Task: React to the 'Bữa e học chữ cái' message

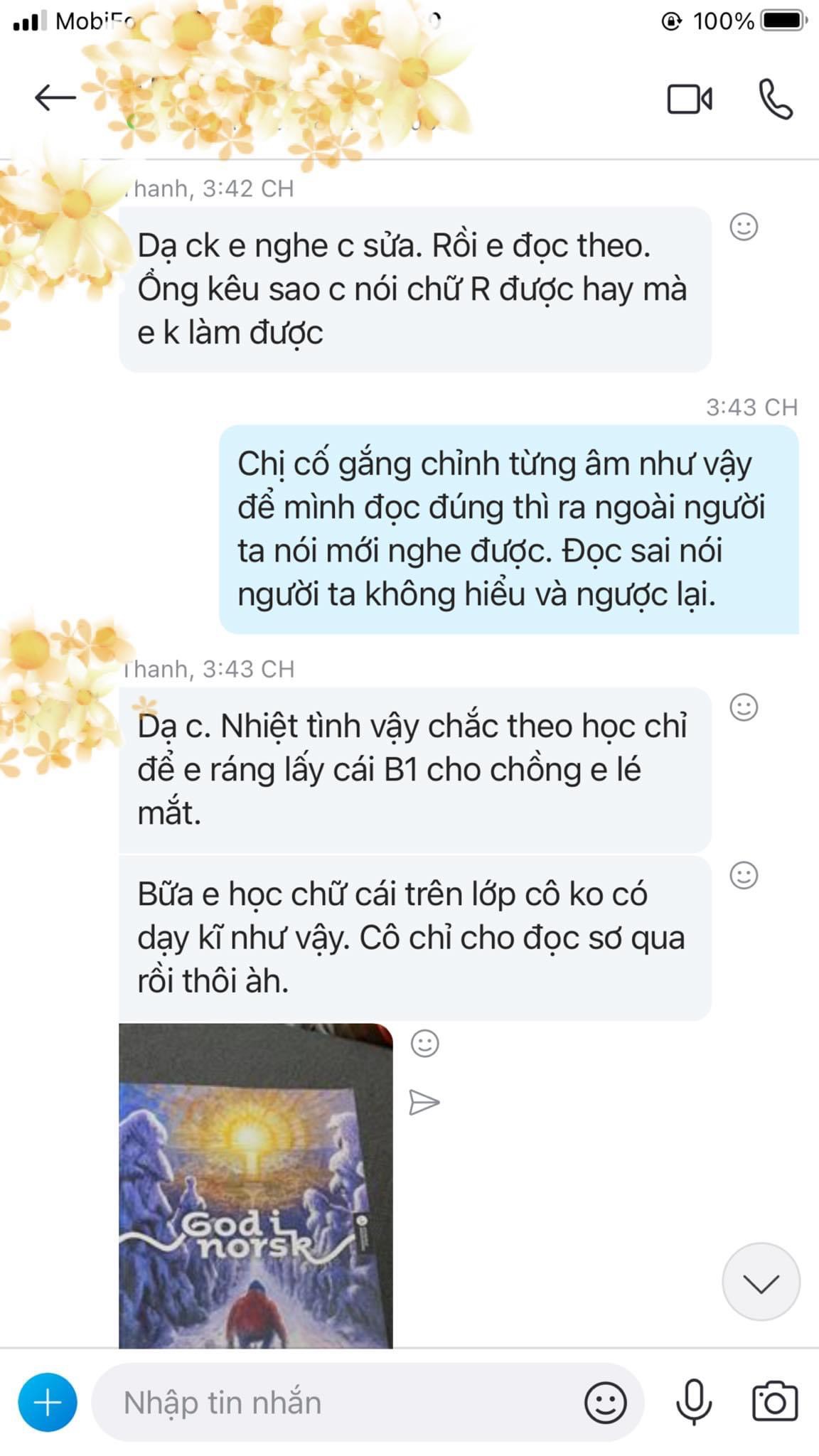Action: (x=744, y=875)
